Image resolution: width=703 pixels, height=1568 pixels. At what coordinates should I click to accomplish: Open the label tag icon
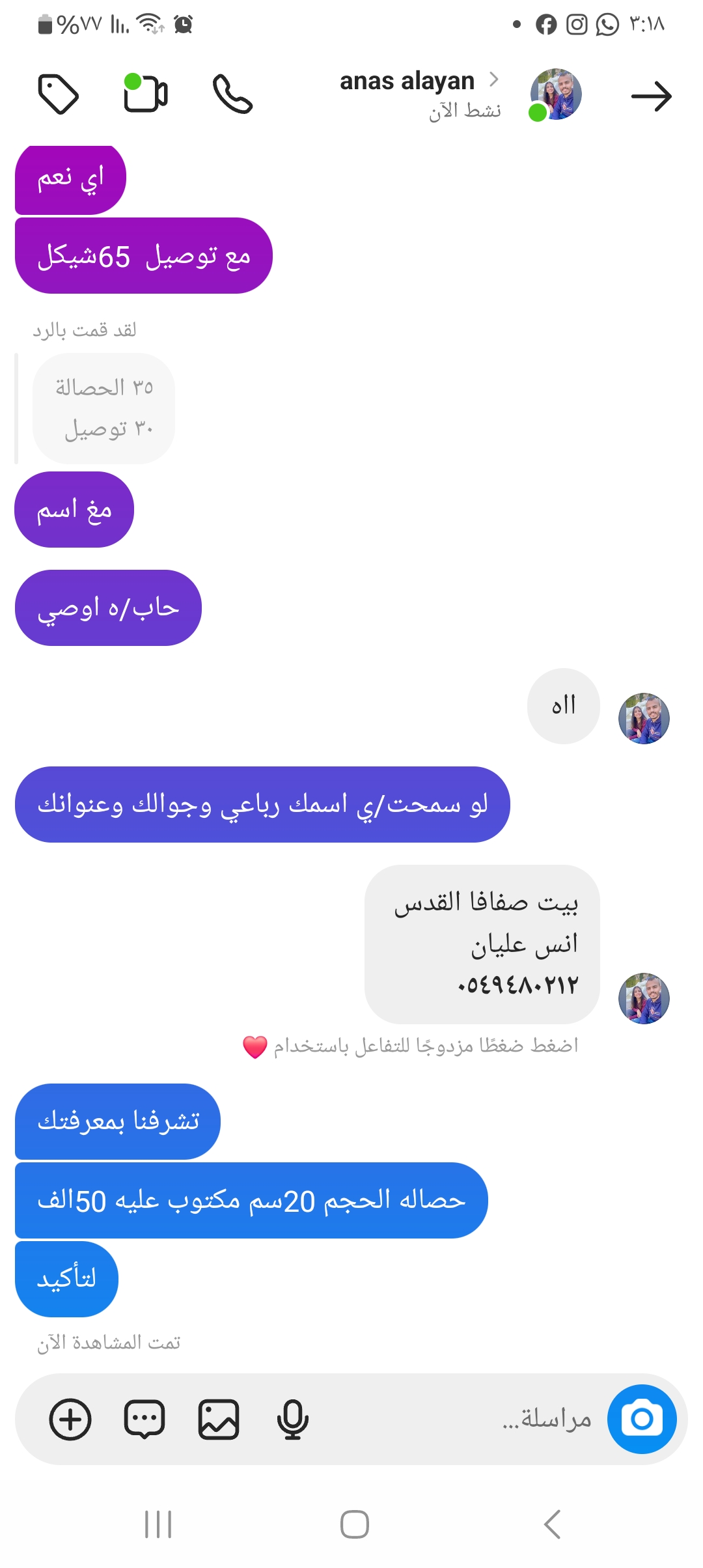point(59,94)
